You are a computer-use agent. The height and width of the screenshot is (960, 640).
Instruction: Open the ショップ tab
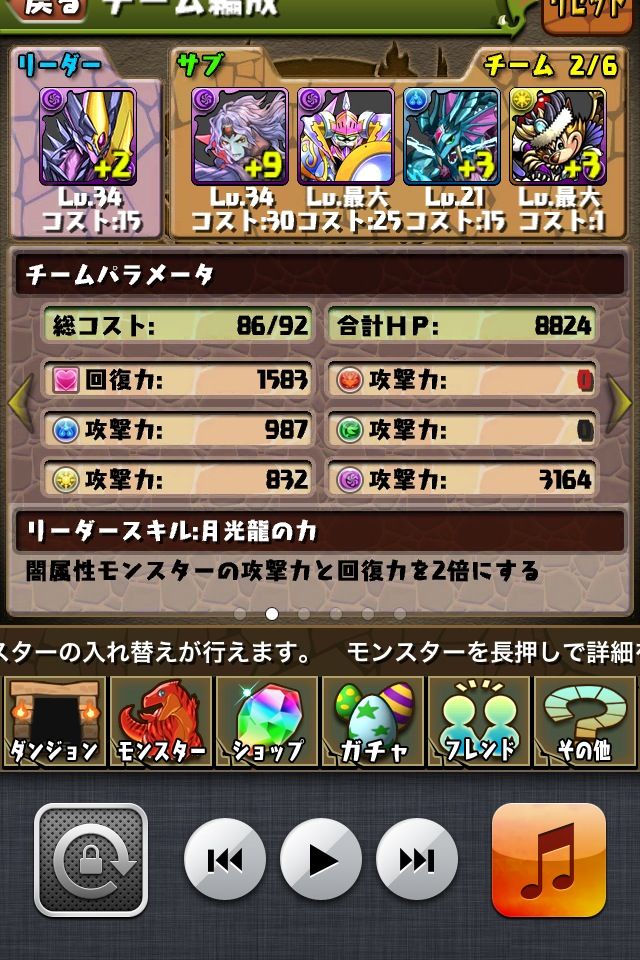click(x=267, y=721)
